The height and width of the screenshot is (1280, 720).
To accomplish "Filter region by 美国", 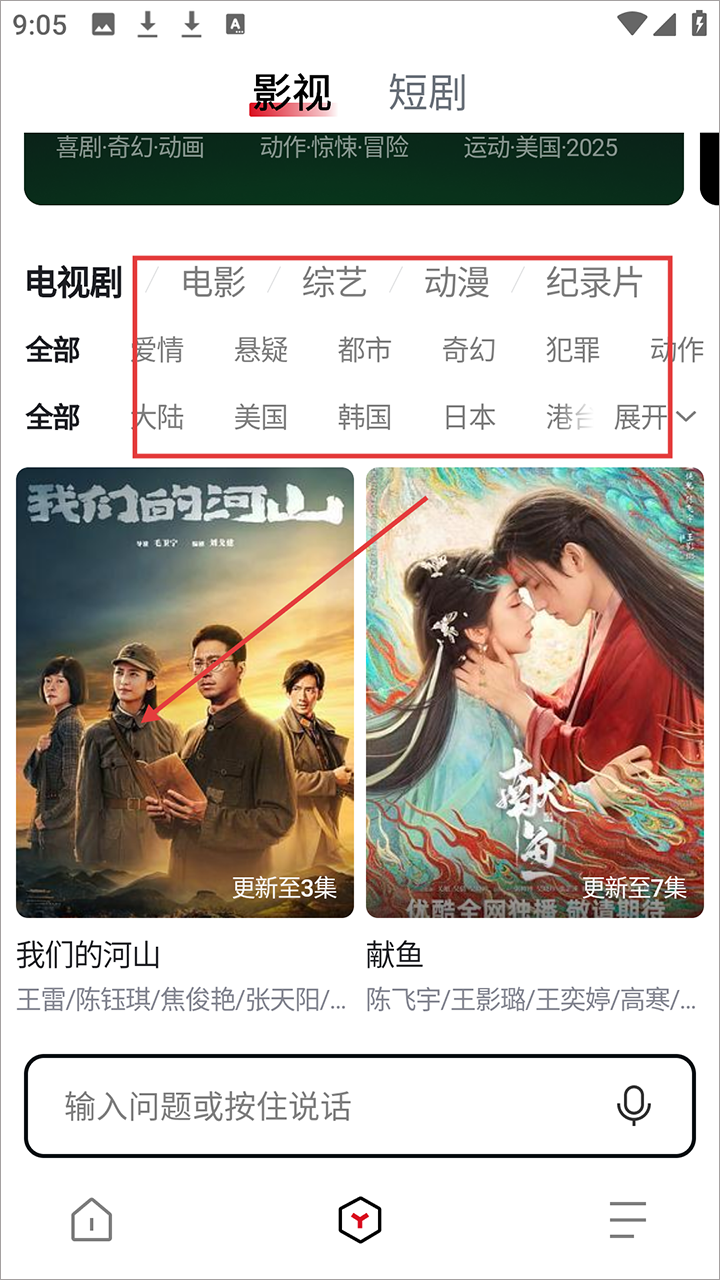I will pyautogui.click(x=261, y=417).
